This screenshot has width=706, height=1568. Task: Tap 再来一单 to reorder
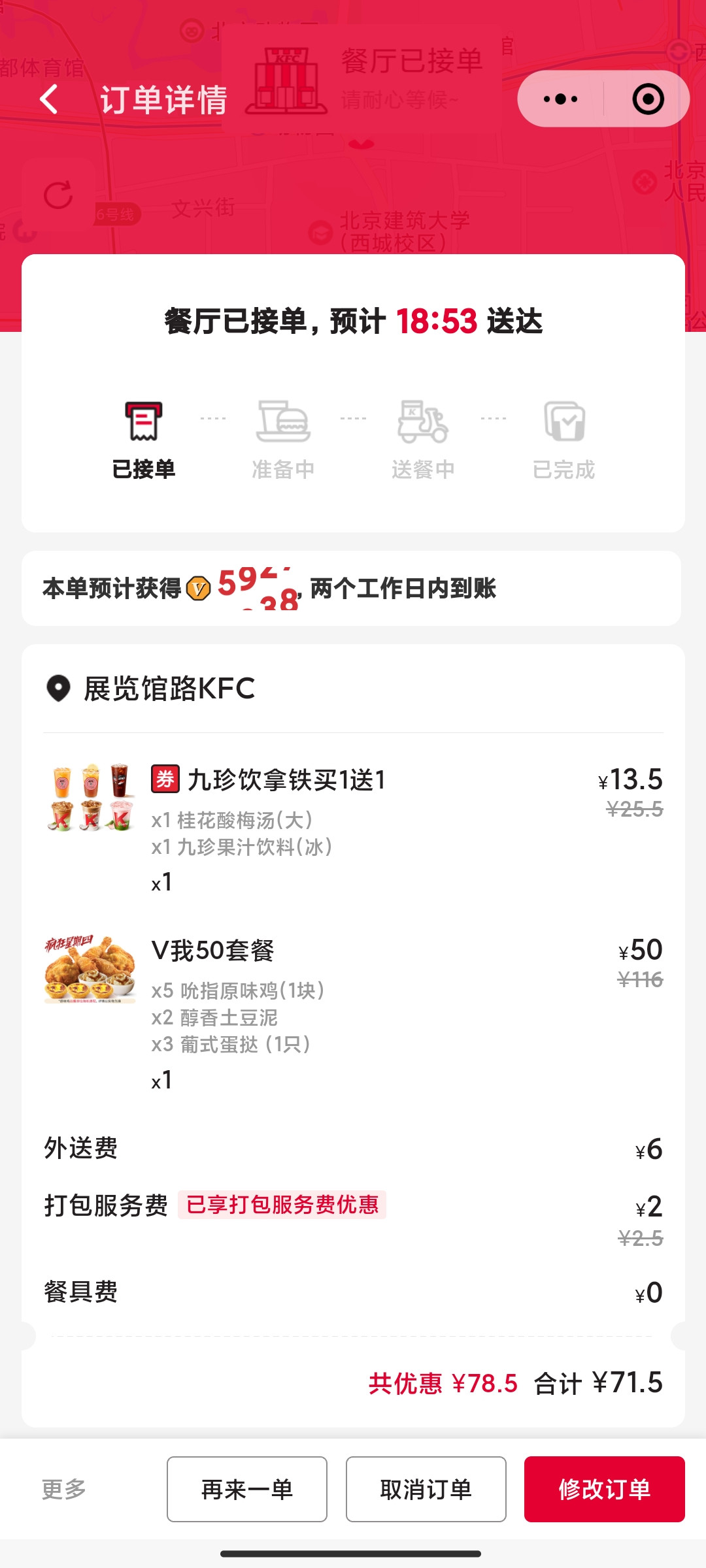(x=246, y=1489)
